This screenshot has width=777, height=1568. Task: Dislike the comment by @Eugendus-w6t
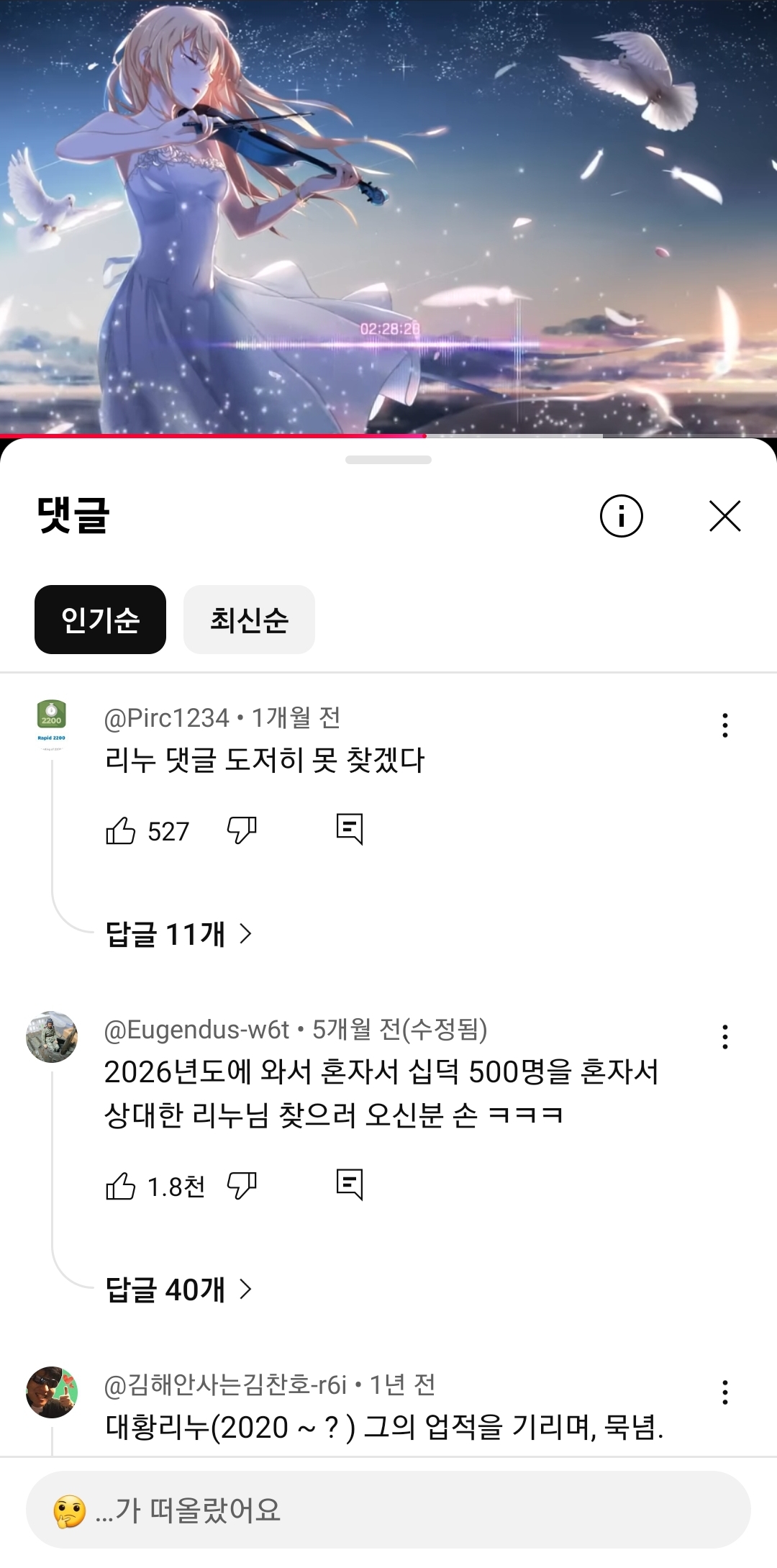(x=242, y=1185)
